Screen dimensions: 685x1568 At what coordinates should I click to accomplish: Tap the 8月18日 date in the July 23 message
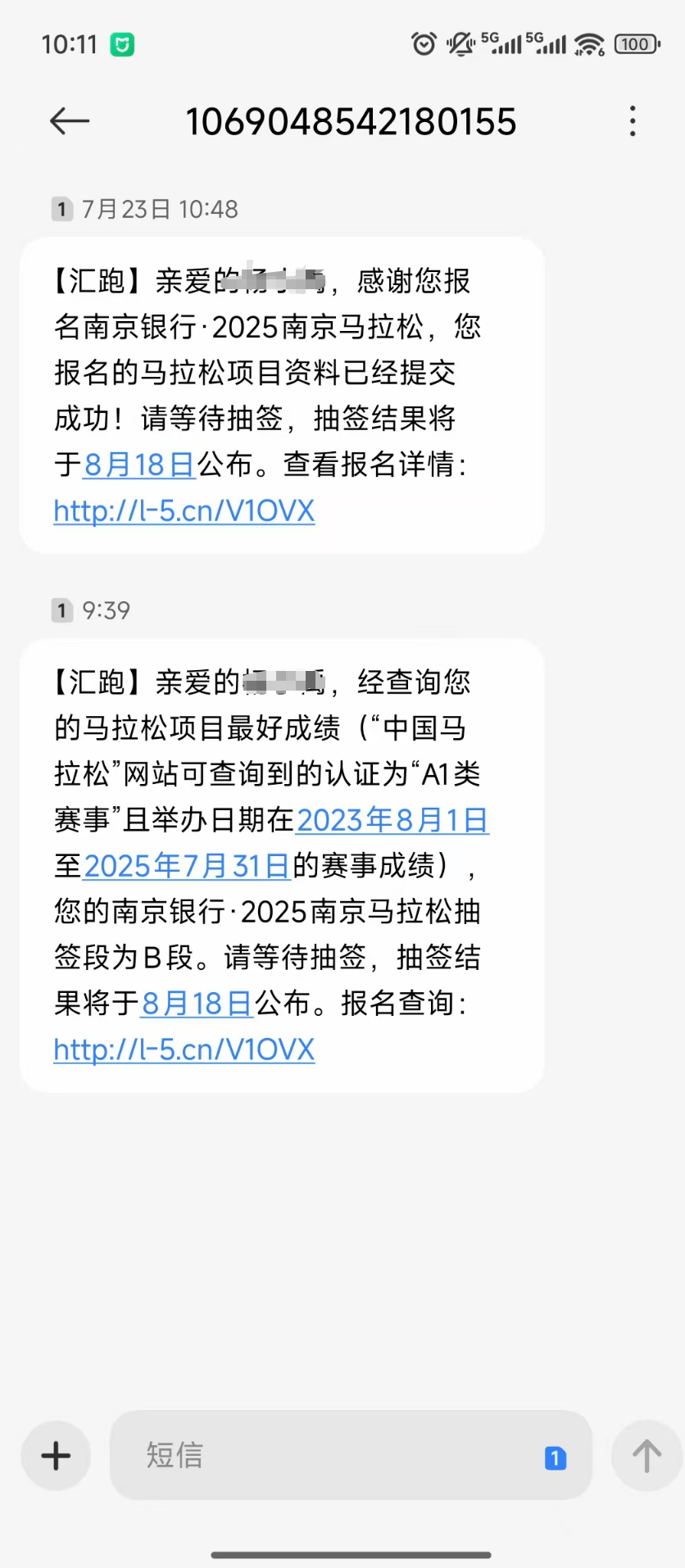[138, 465]
